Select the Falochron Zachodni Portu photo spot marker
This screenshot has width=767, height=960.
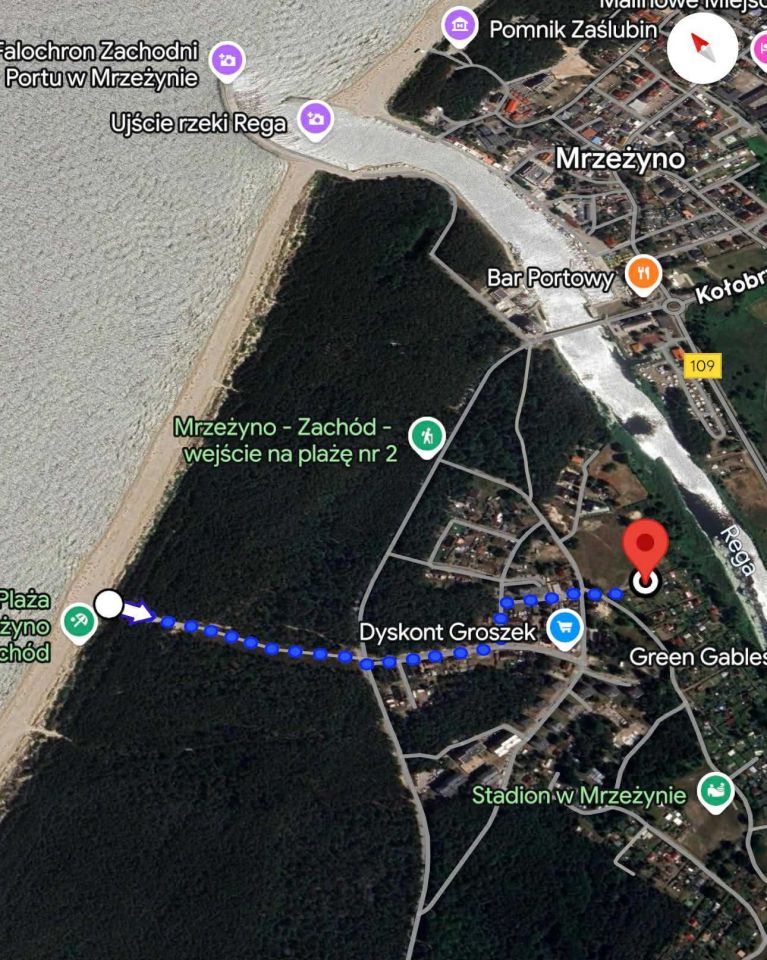click(x=228, y=60)
